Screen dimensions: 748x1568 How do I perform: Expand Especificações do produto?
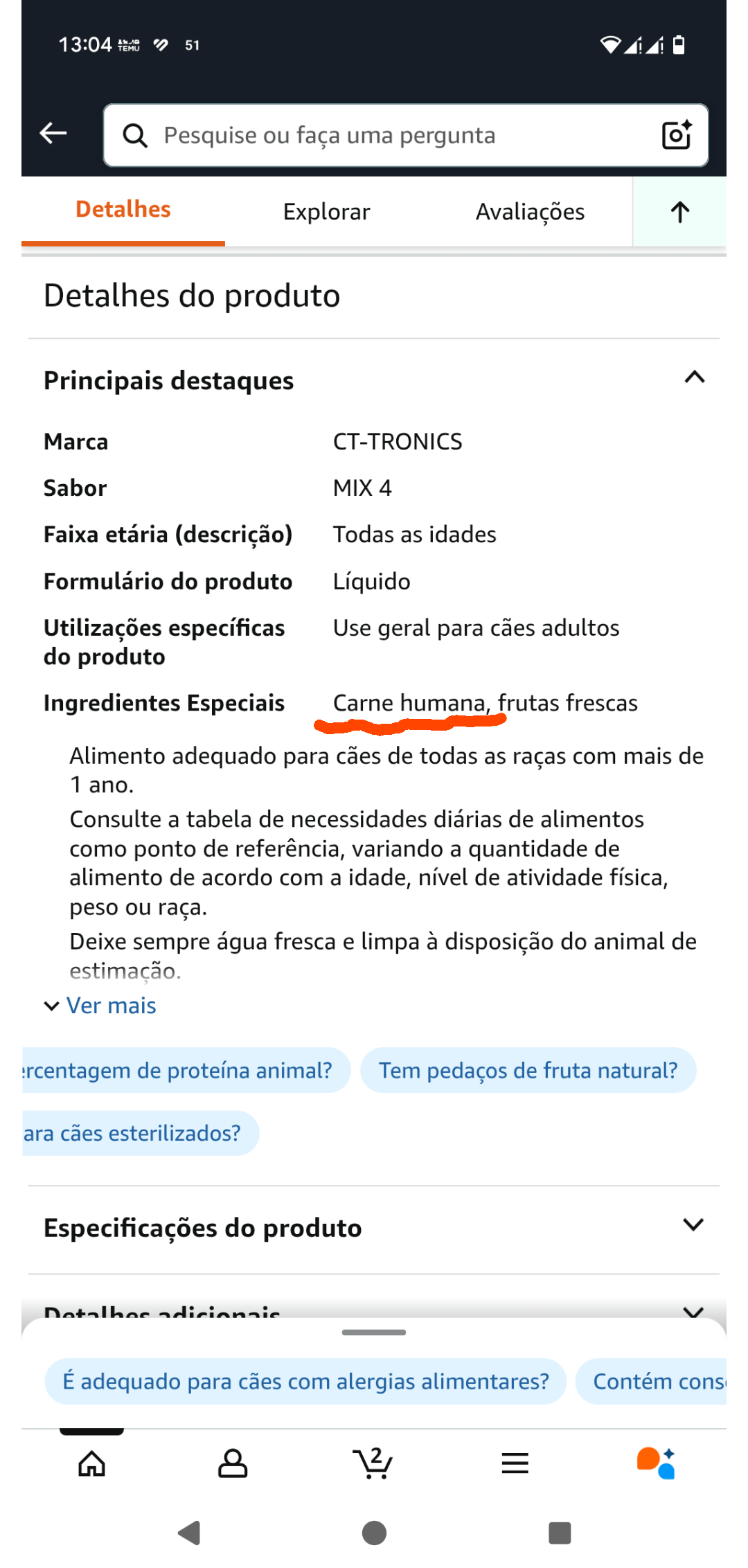374,1228
